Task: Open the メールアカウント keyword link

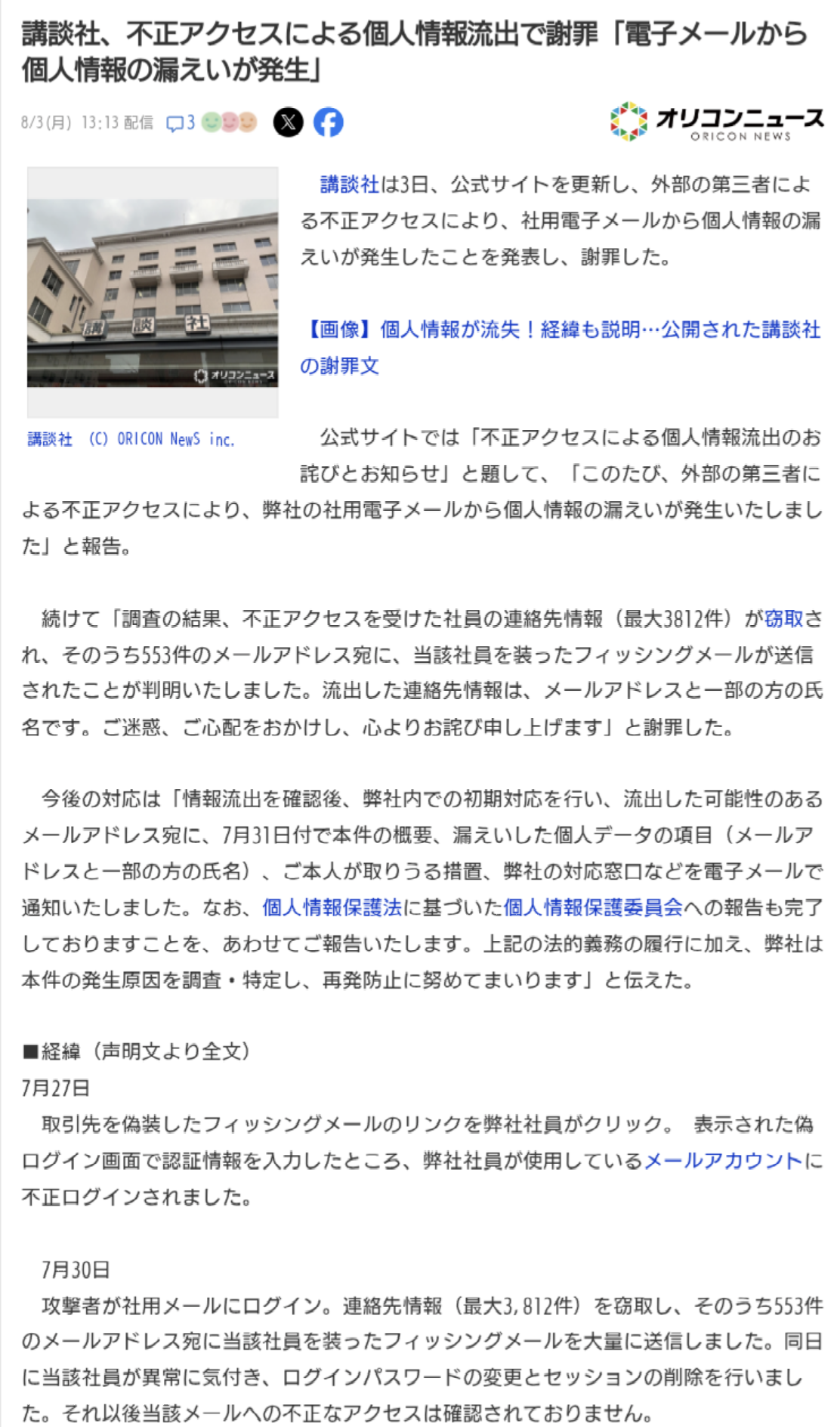Action: (x=723, y=1161)
